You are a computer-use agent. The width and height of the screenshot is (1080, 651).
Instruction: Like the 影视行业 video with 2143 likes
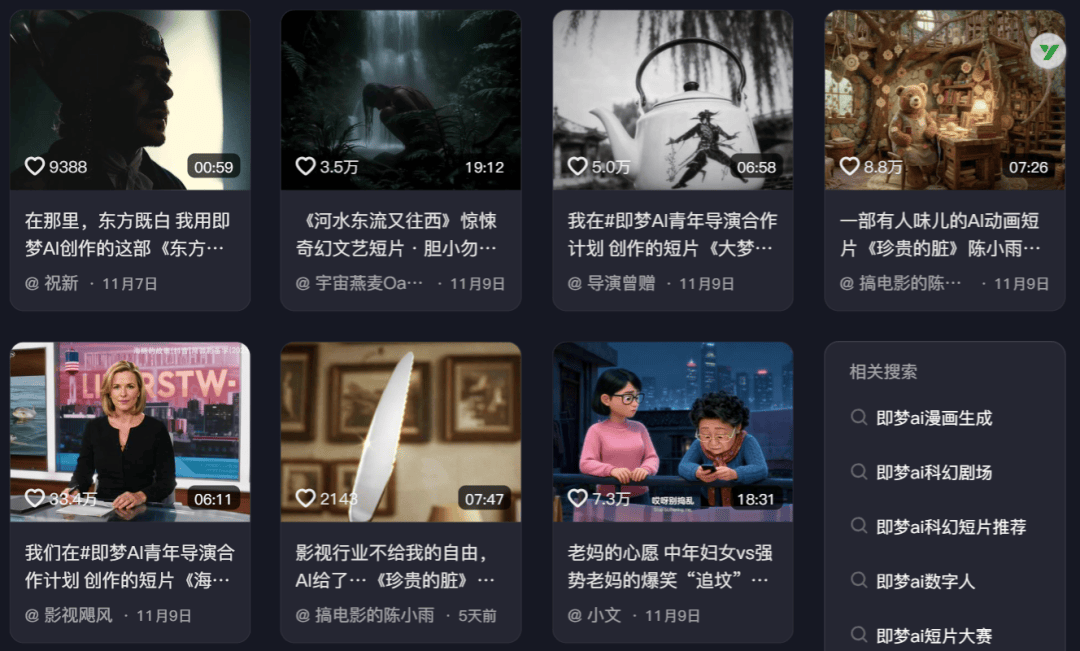[x=306, y=498]
